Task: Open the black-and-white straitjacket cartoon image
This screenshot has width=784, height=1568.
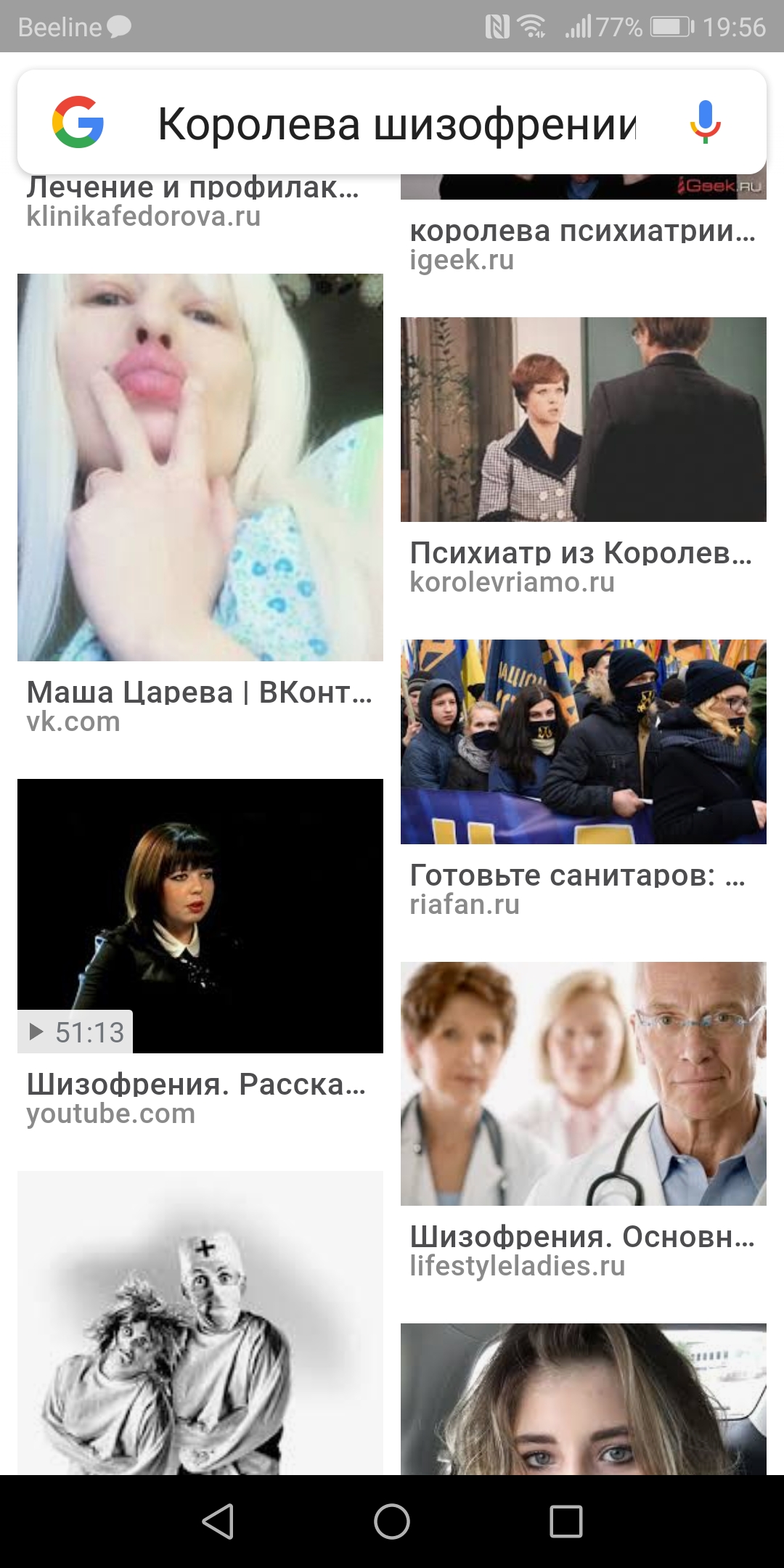Action: (200, 1322)
